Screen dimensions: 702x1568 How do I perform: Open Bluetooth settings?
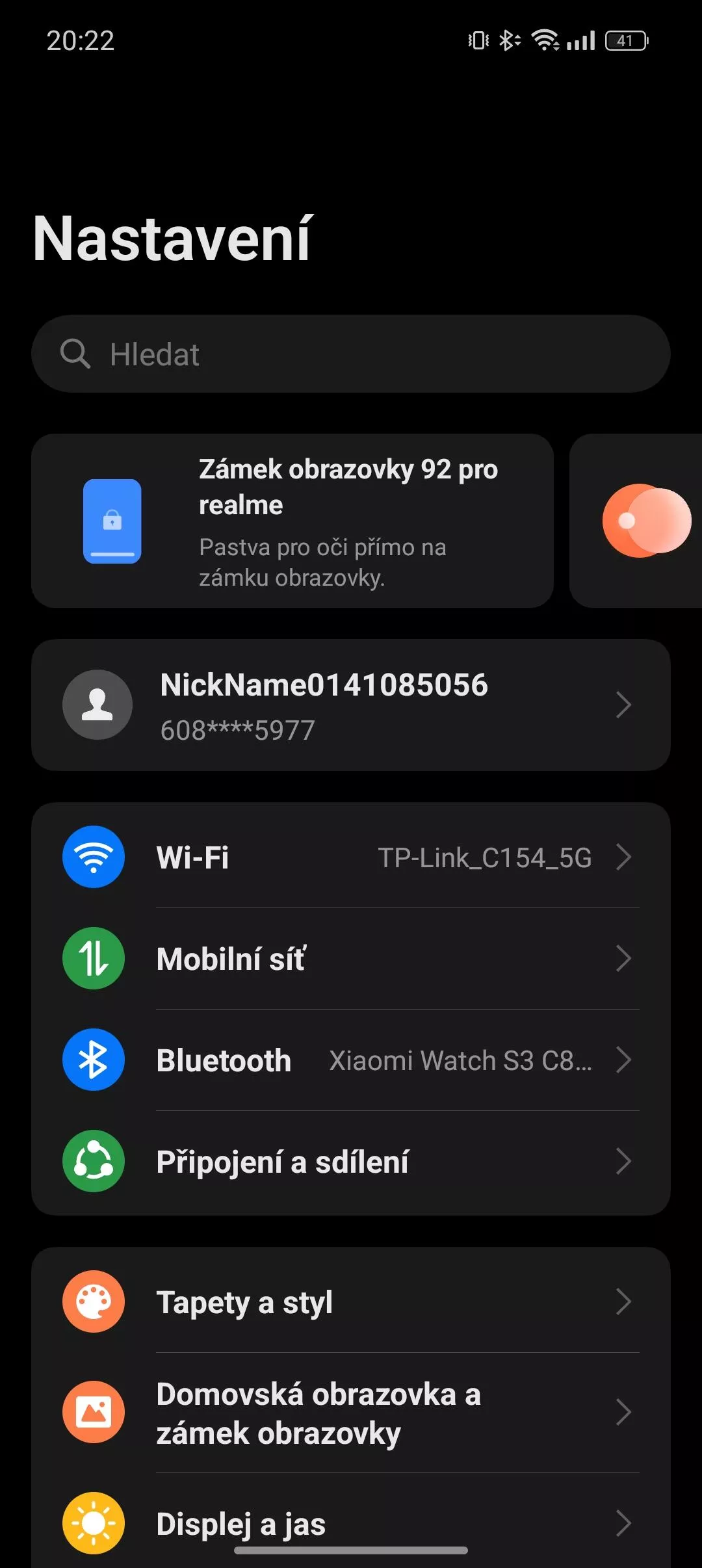351,1060
